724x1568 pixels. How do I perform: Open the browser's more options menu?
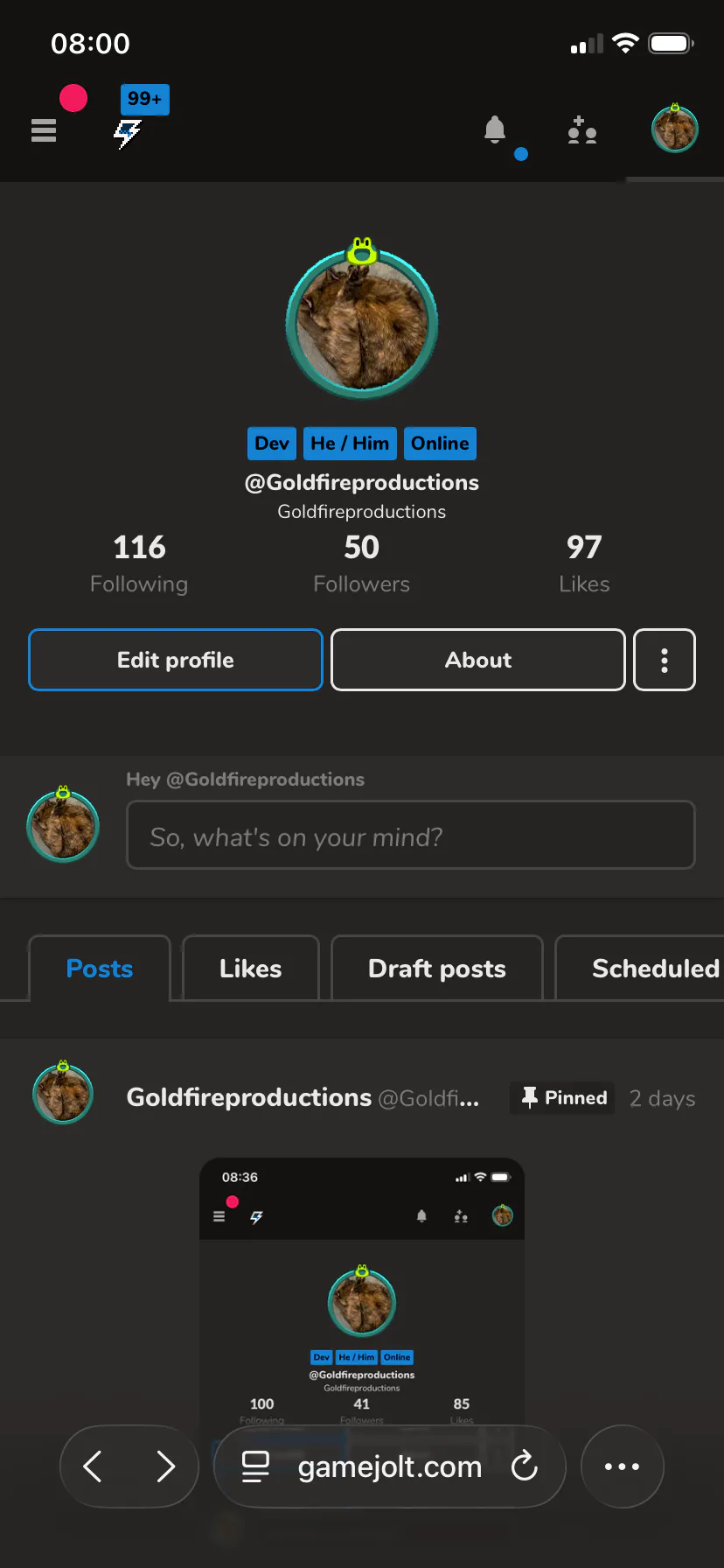tap(622, 1466)
